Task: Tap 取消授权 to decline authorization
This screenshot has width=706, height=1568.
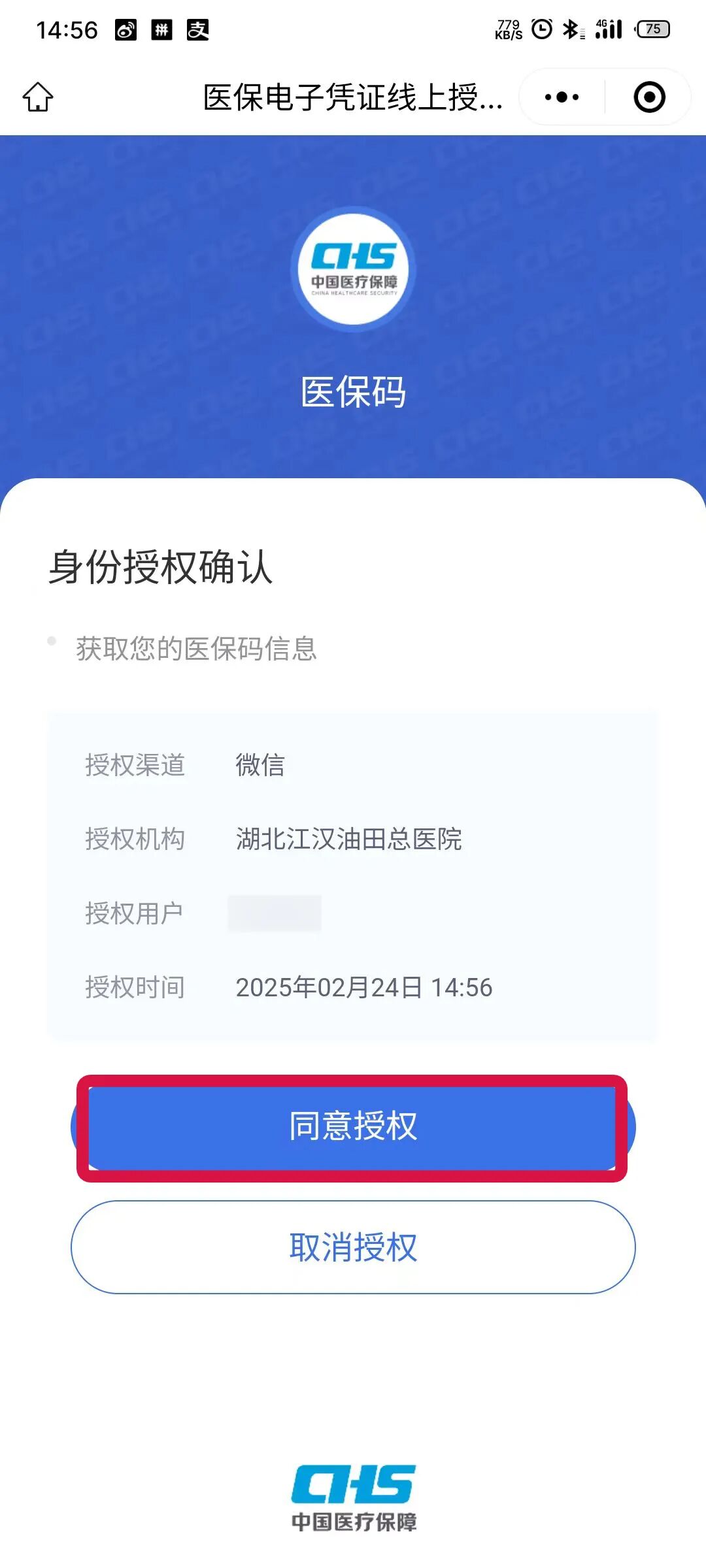Action: [353, 1247]
